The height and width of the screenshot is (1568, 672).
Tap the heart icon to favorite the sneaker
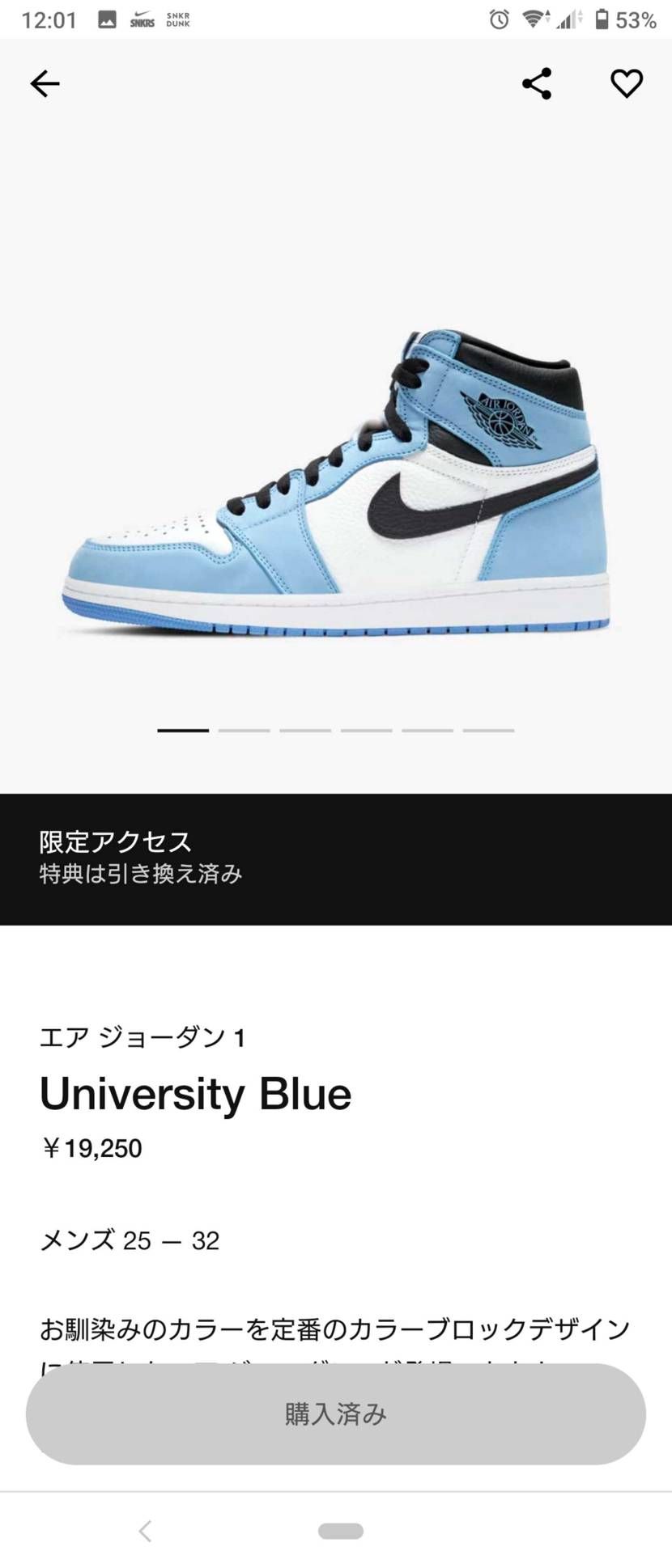[x=627, y=83]
